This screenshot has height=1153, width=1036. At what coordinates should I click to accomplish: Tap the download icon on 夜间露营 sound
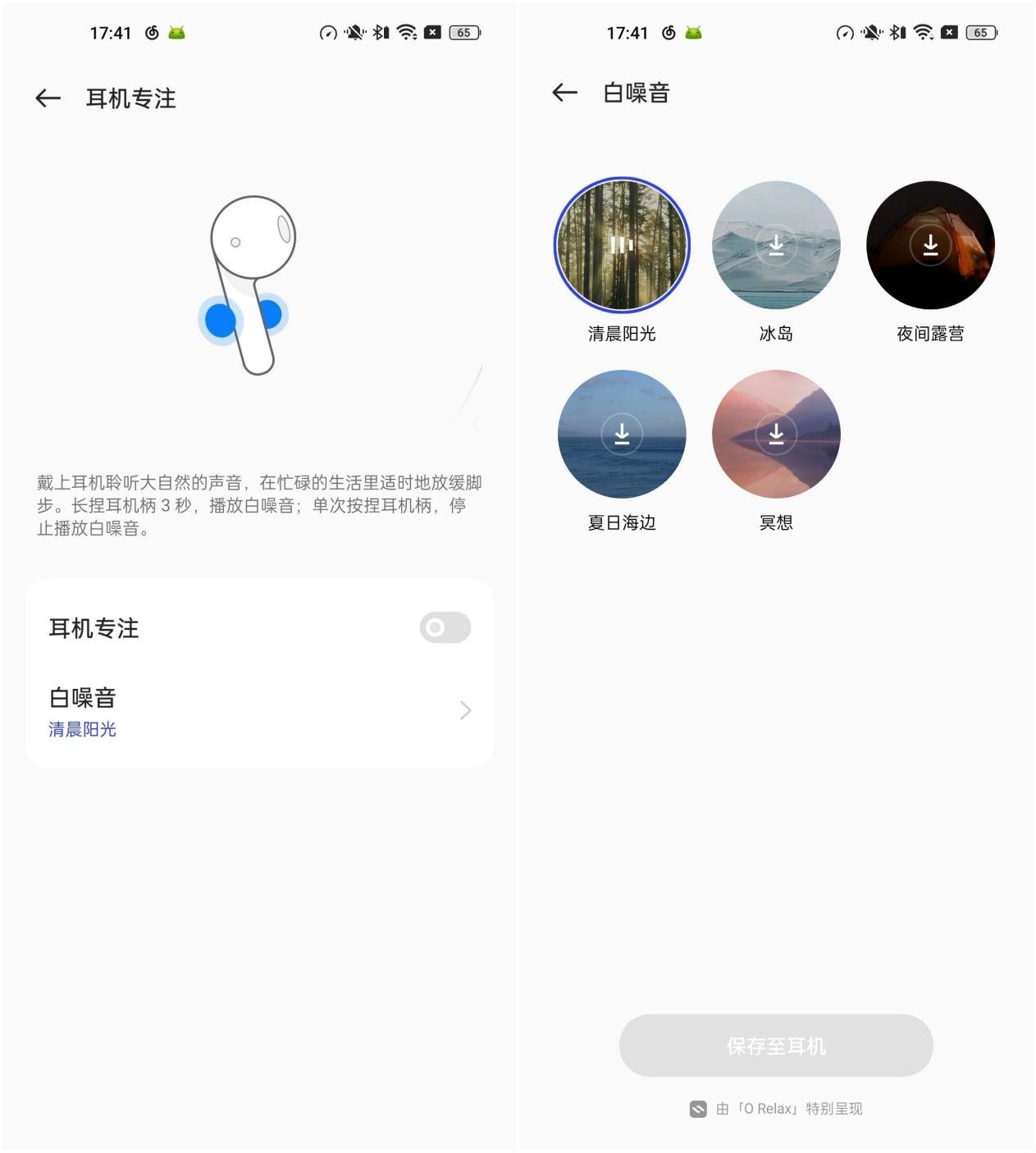coord(931,245)
